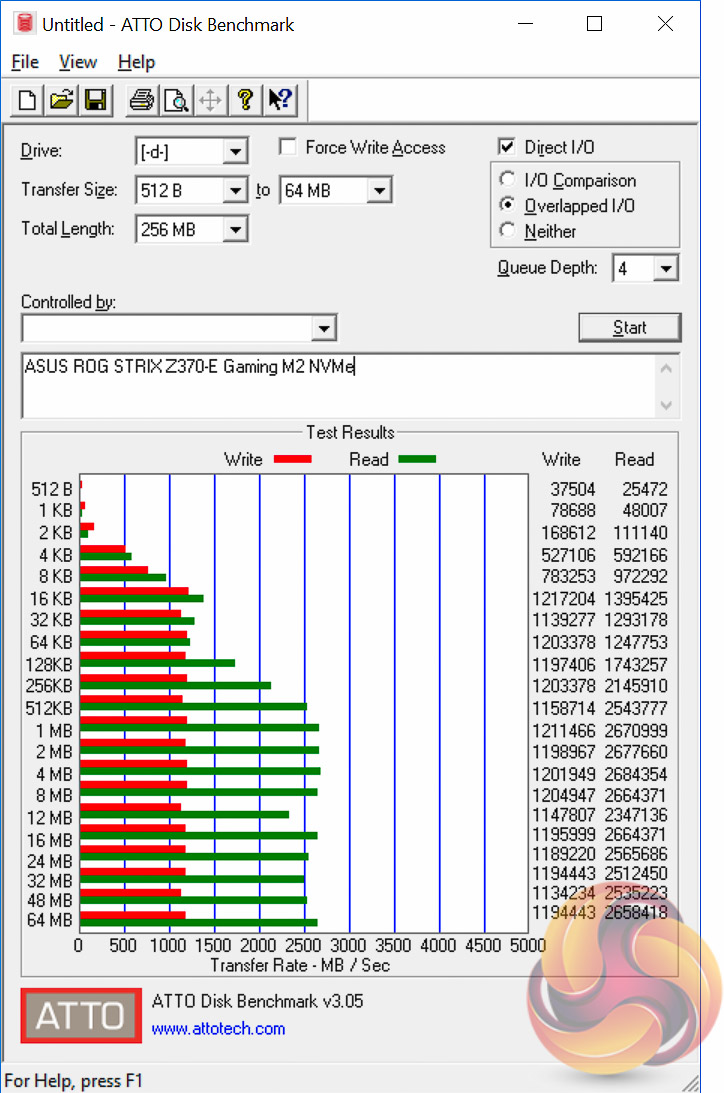Screen dimensions: 724x1093
Task: Open print preview from the toolbar
Action: (x=176, y=99)
